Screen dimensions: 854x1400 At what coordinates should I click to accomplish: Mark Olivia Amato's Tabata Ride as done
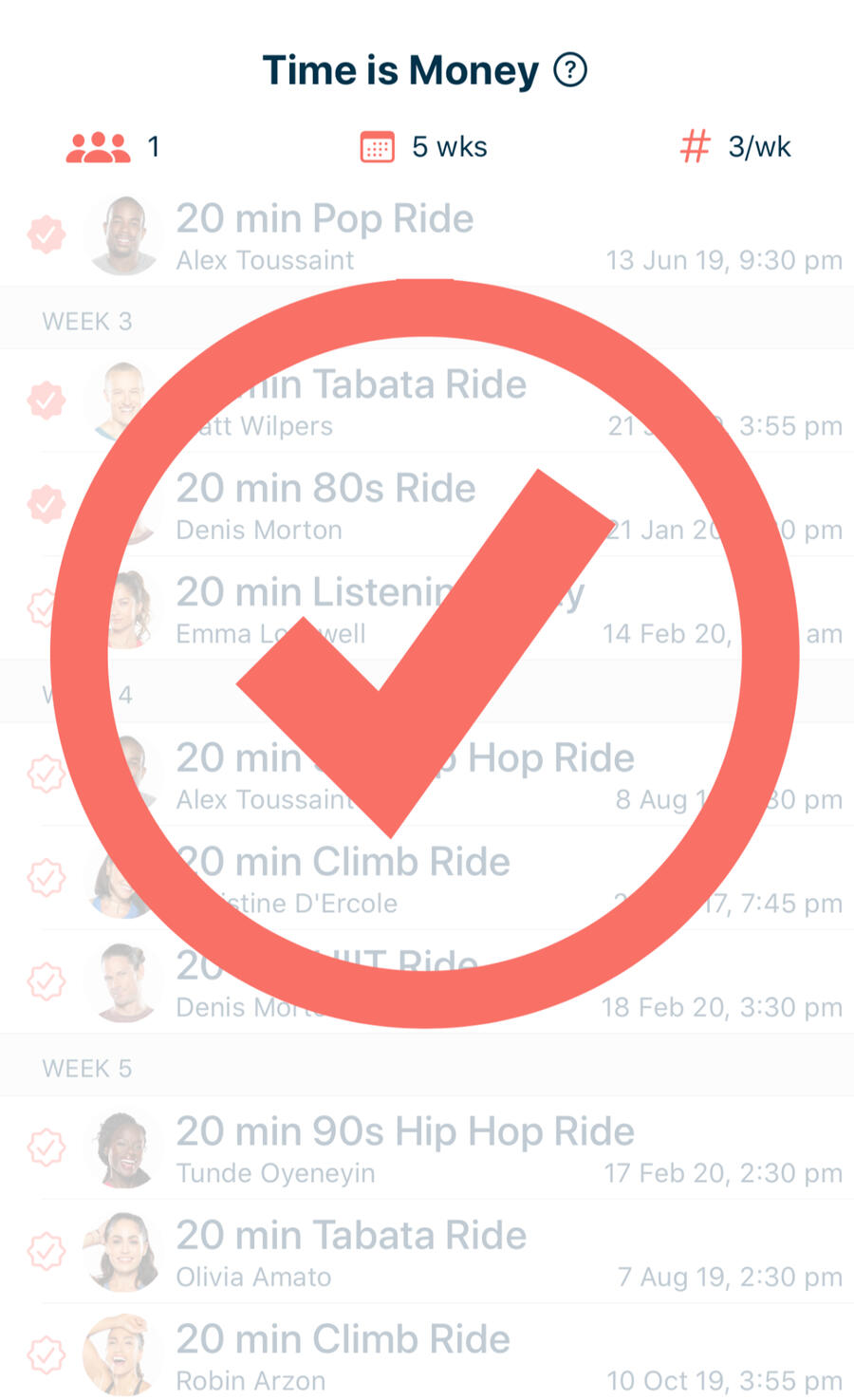(x=46, y=1251)
